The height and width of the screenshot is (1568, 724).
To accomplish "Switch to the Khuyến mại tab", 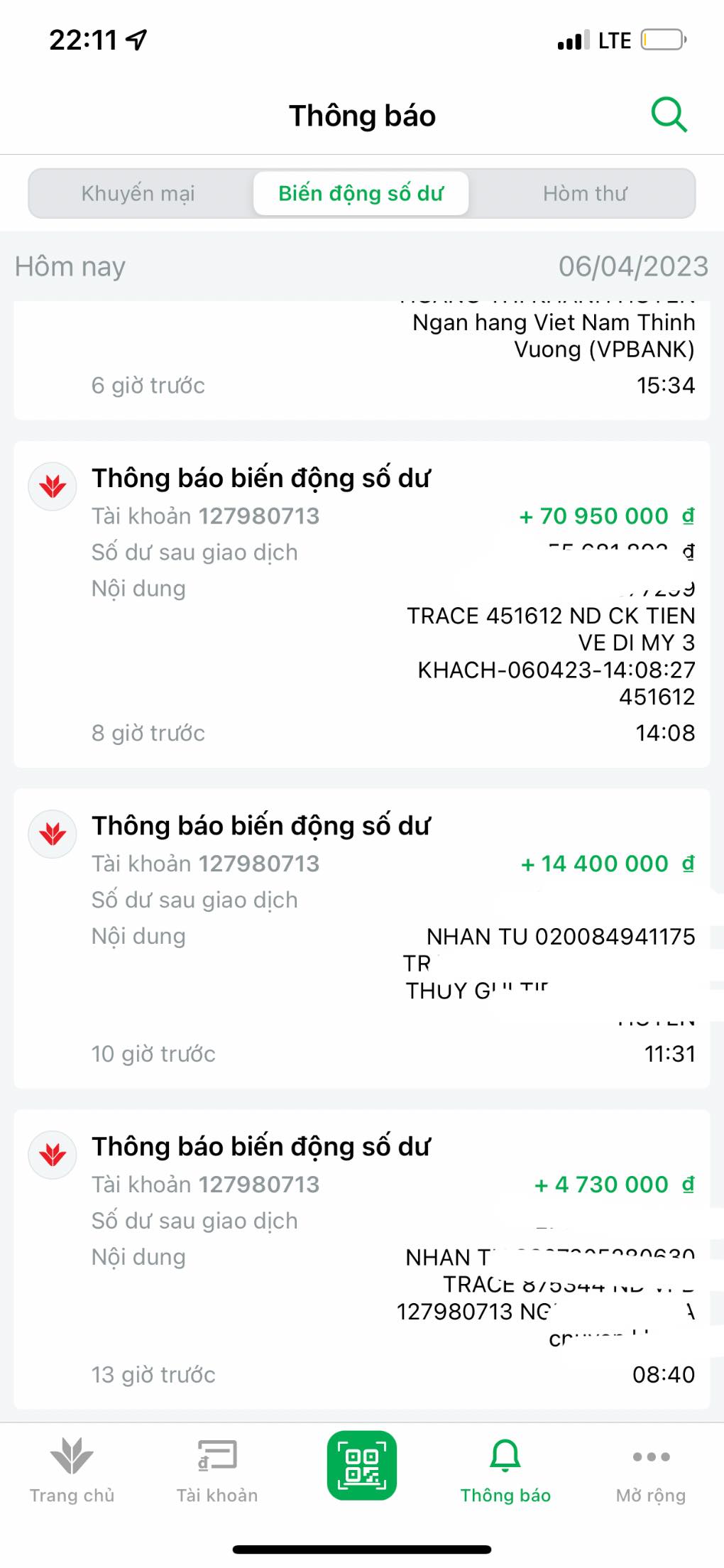I will pyautogui.click(x=138, y=193).
